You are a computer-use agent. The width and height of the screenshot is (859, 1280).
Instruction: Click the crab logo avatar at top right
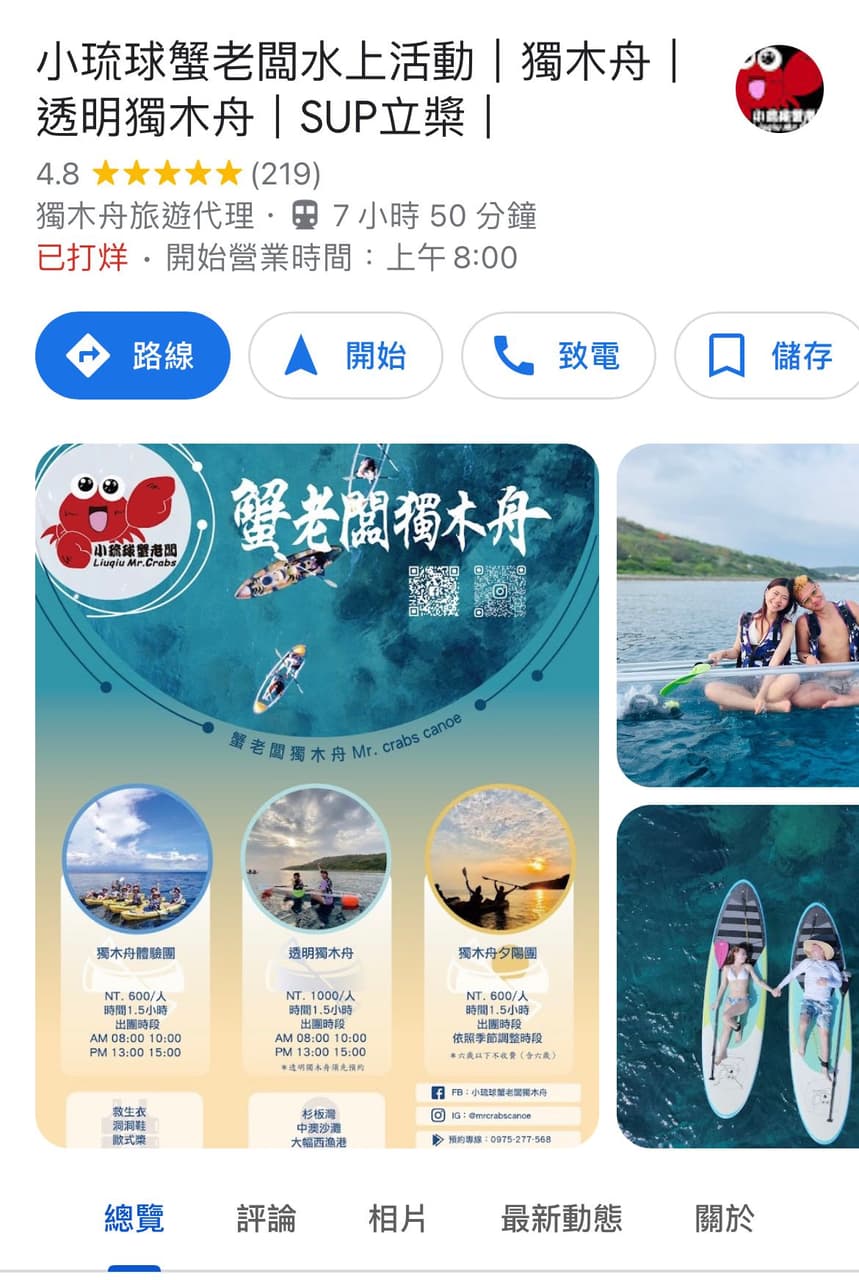[782, 88]
